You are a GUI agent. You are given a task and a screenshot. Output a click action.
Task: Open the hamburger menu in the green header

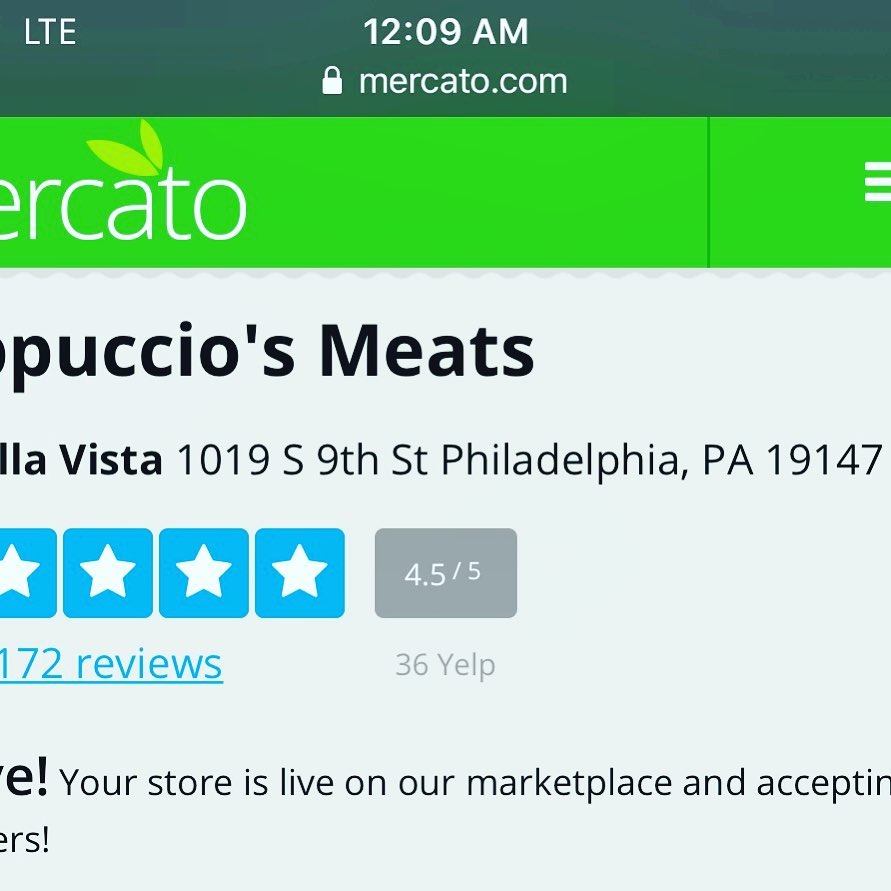[878, 182]
